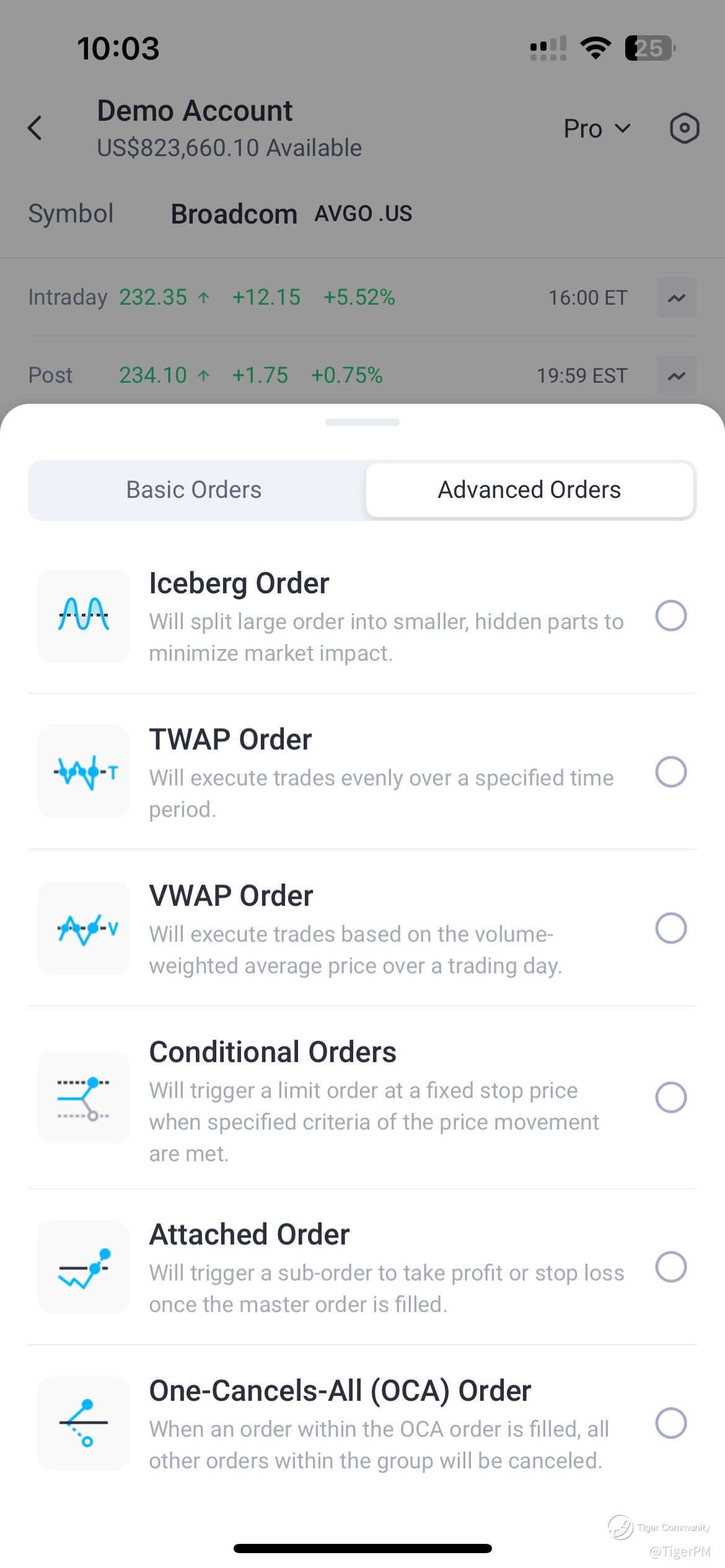Screen dimensions: 725x1568
Task: Tap the Broadcom AVGO symbol field
Action: (x=291, y=214)
